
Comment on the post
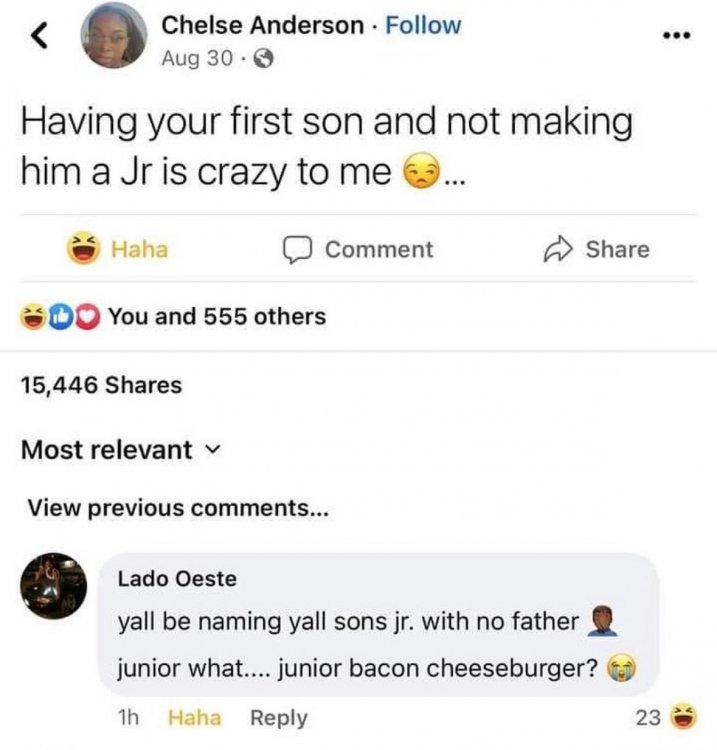(360, 249)
